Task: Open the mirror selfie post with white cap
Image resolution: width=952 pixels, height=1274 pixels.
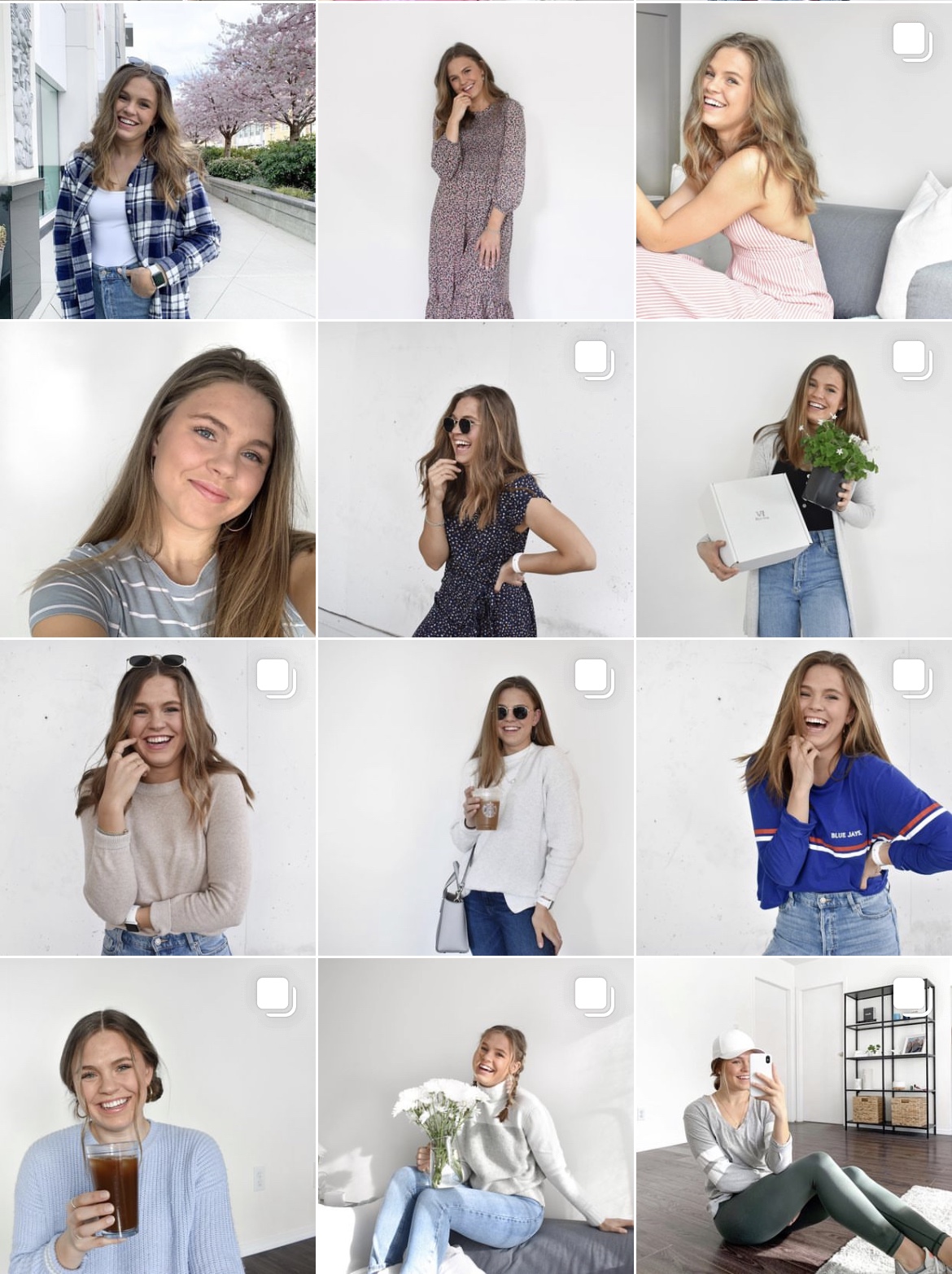Action: pyautogui.click(x=793, y=1115)
